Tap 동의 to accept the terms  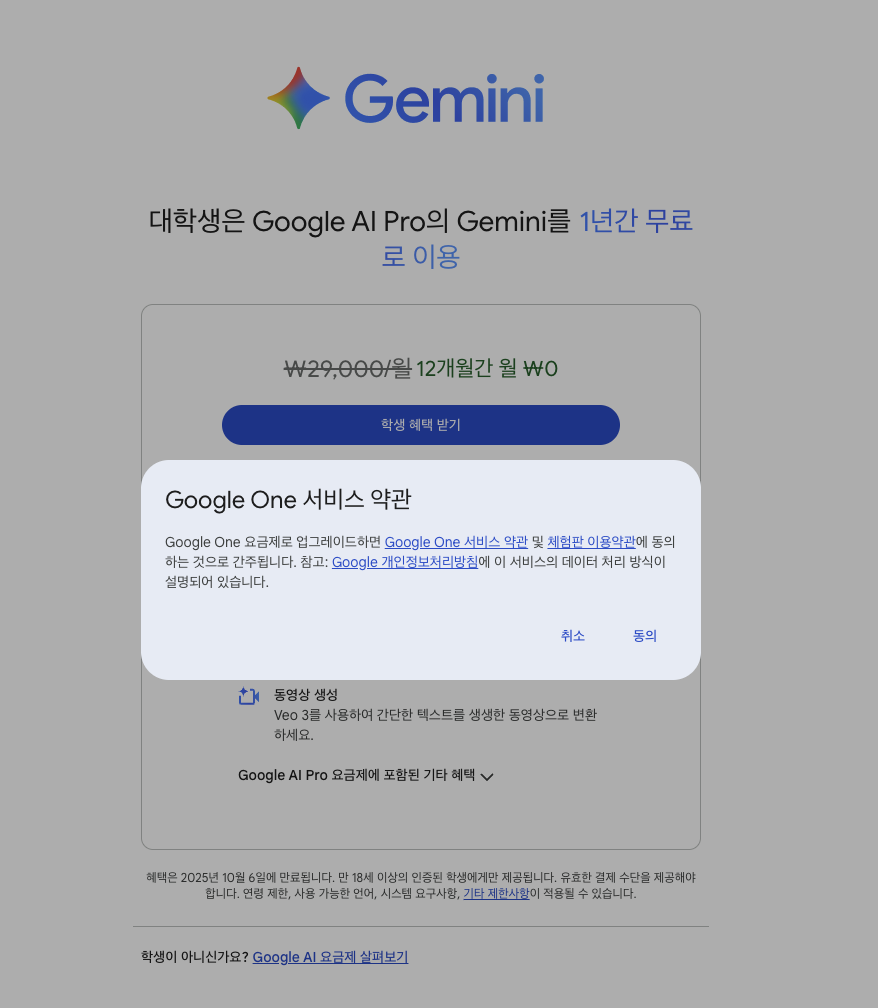(644, 636)
